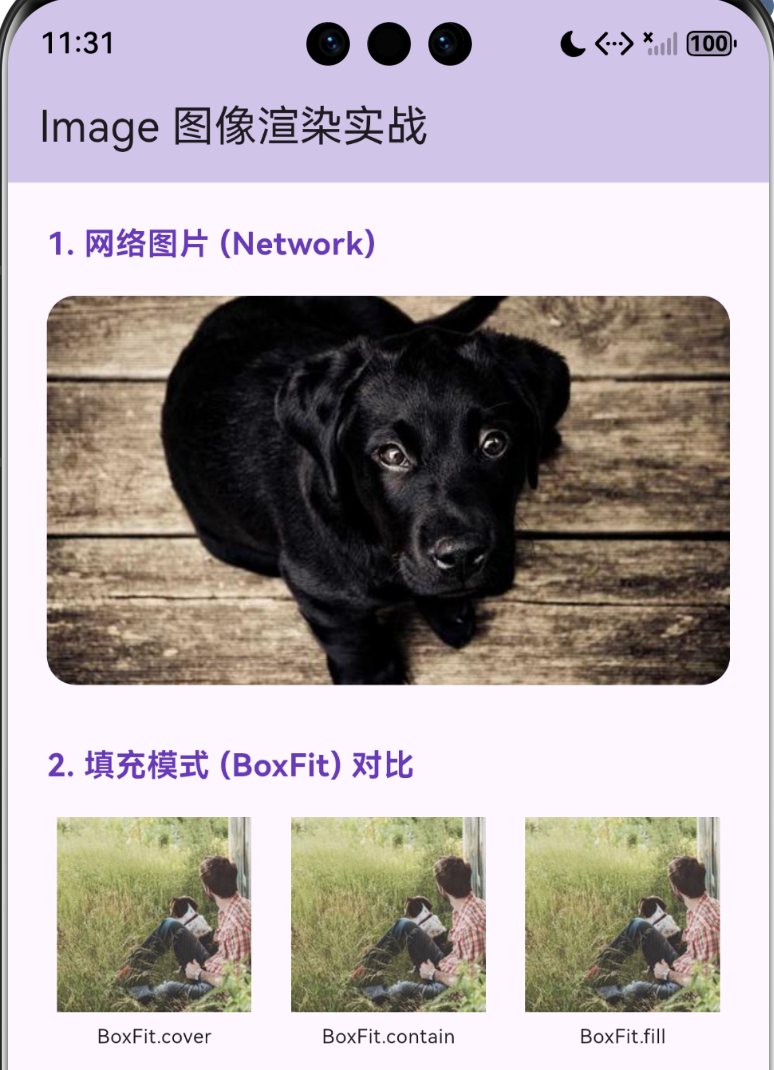Tap the BoxFit.contain caption label
This screenshot has width=774, height=1070.
[x=388, y=1037]
